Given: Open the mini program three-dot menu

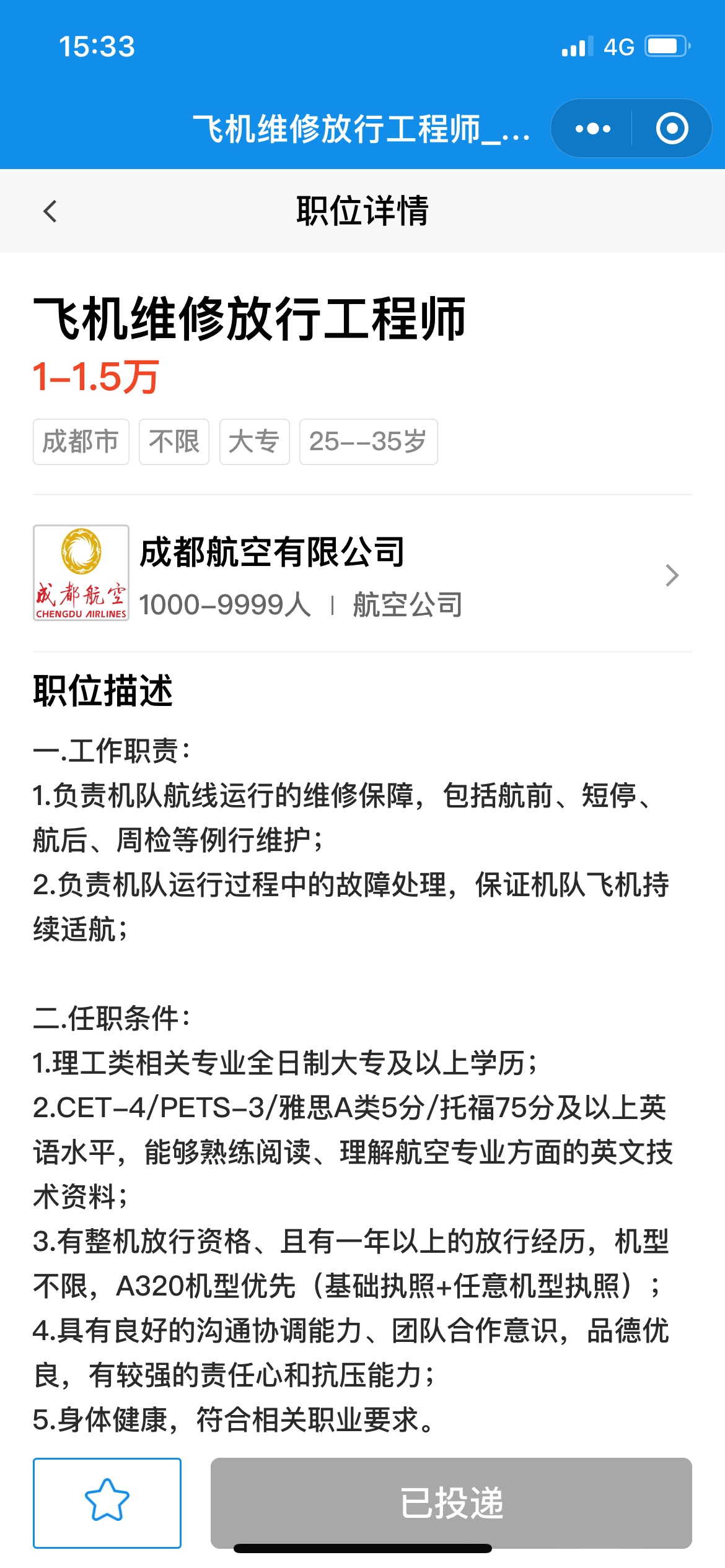Looking at the screenshot, I should (x=592, y=129).
